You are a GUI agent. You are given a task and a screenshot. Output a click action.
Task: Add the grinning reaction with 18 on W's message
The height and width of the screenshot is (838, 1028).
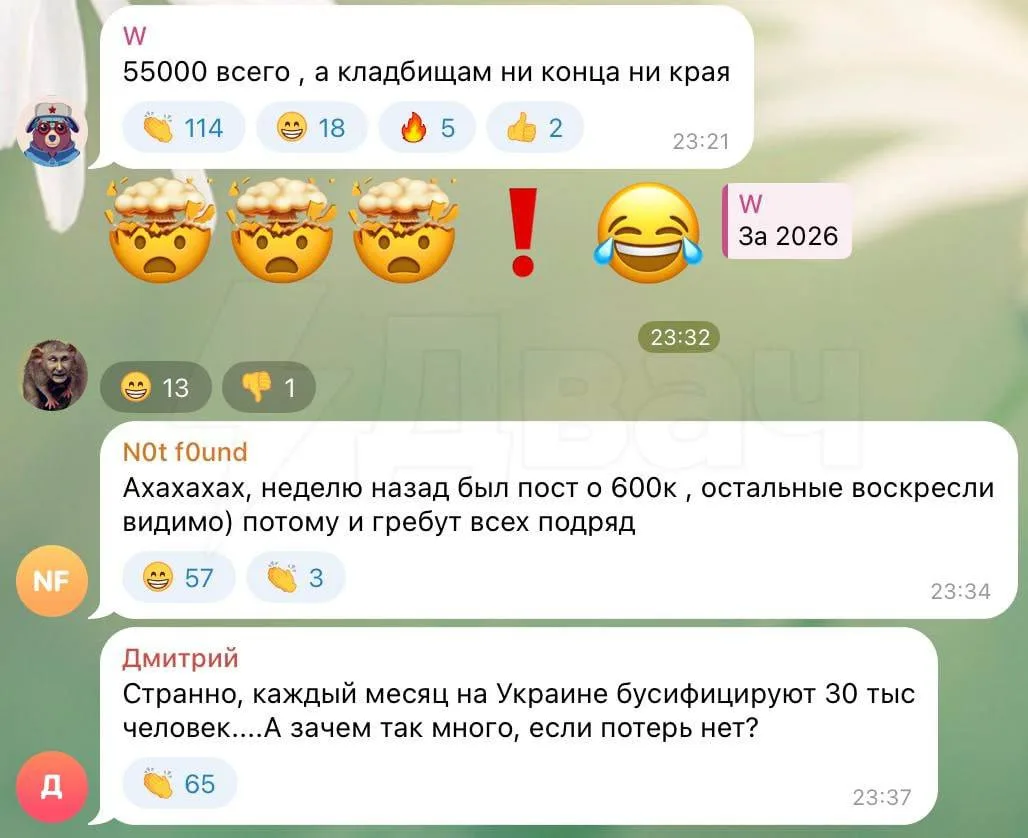tap(311, 128)
